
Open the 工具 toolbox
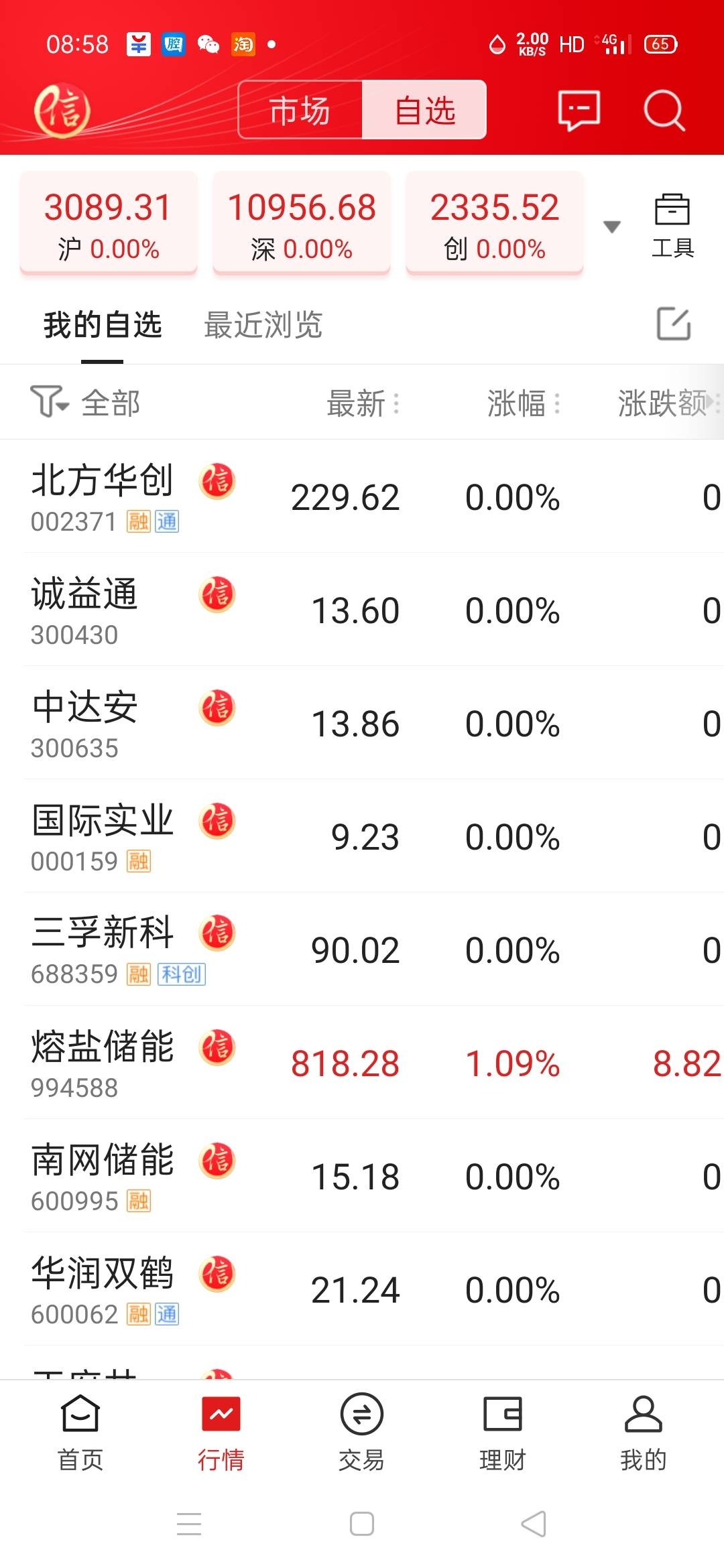click(x=672, y=225)
